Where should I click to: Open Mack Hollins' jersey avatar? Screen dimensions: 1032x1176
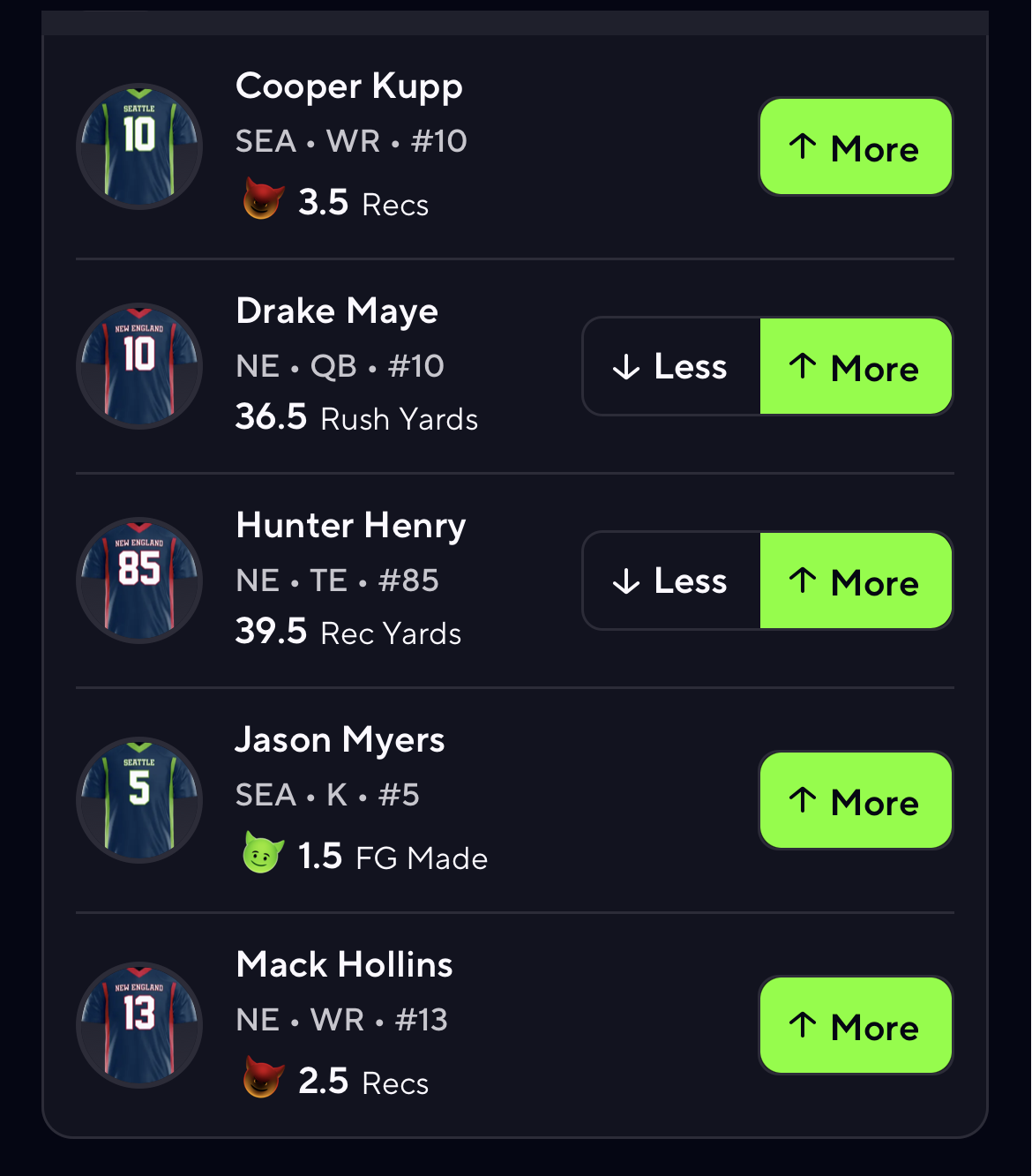tap(139, 1025)
